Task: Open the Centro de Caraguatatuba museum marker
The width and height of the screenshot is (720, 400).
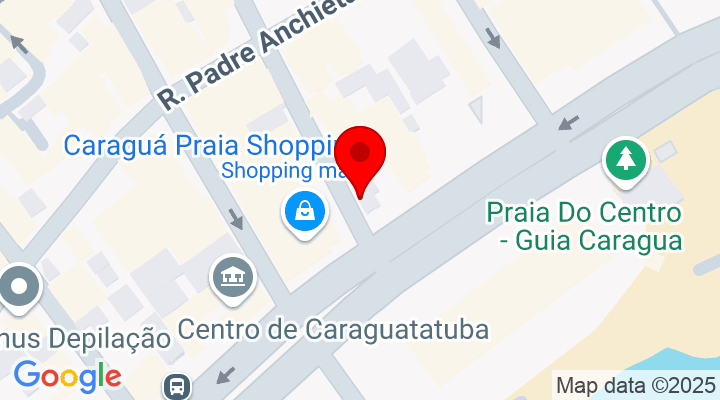Action: pyautogui.click(x=233, y=277)
